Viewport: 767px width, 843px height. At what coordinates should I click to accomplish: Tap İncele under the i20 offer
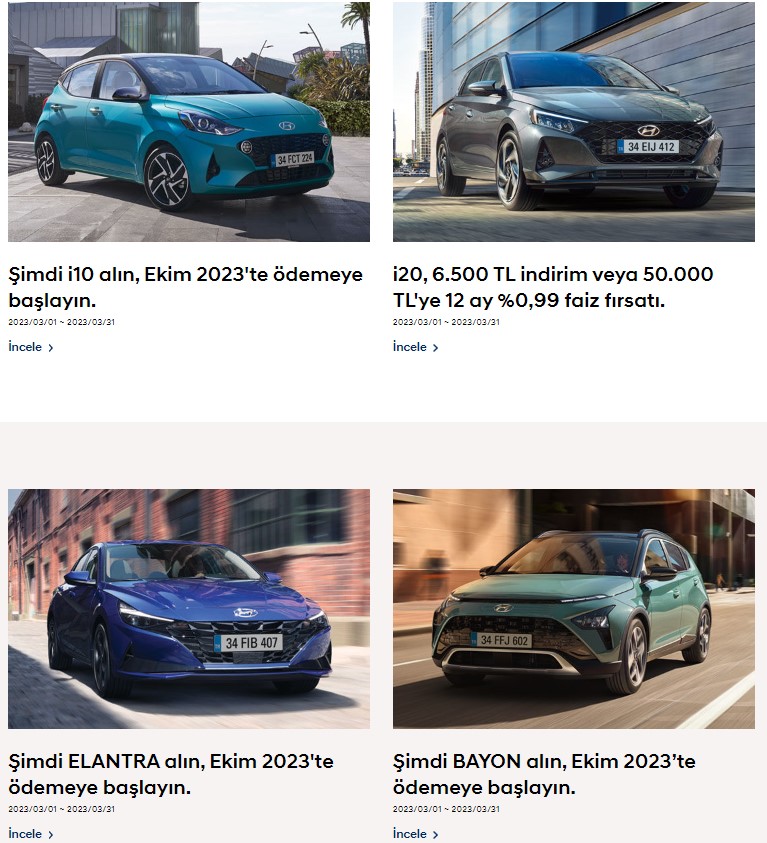(415, 347)
